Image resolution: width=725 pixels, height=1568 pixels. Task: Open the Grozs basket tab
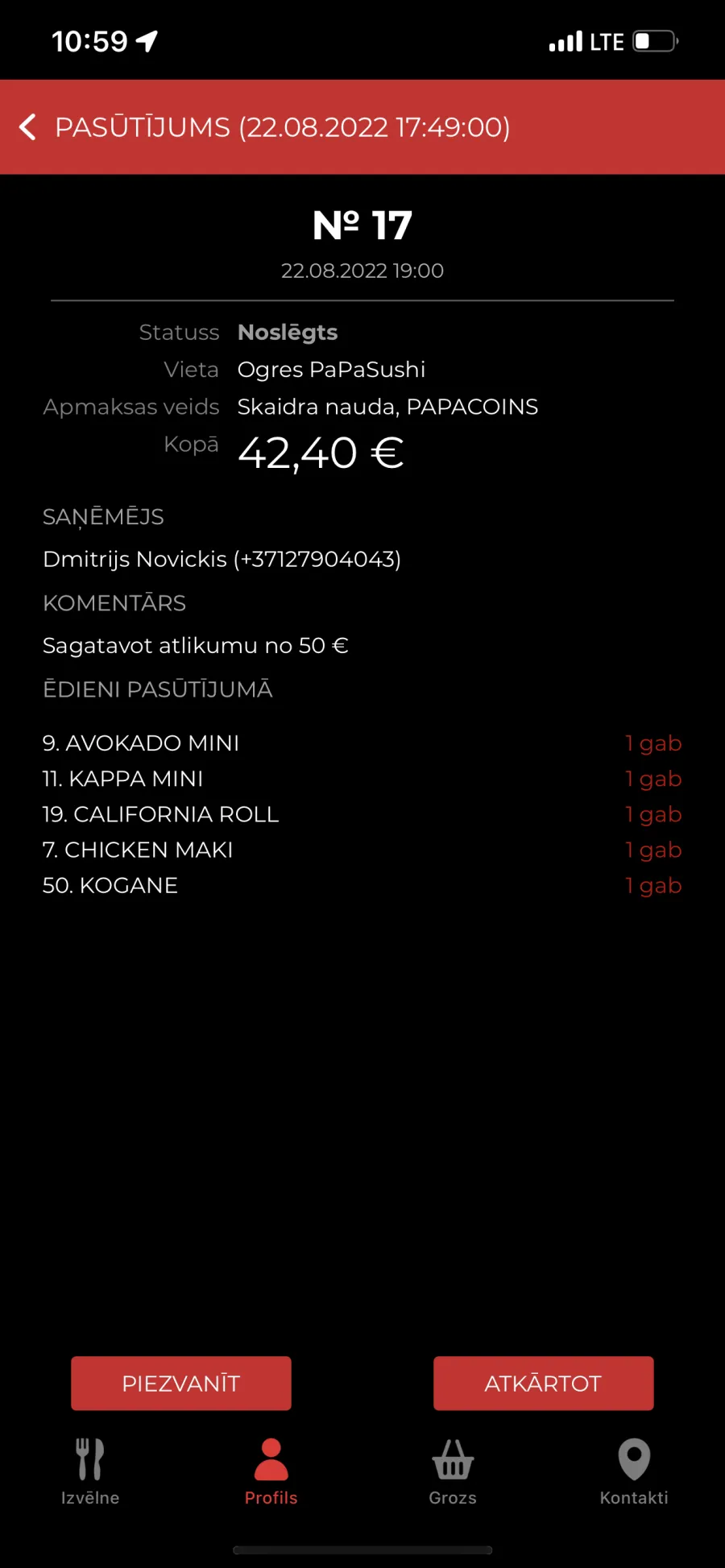(x=453, y=1472)
